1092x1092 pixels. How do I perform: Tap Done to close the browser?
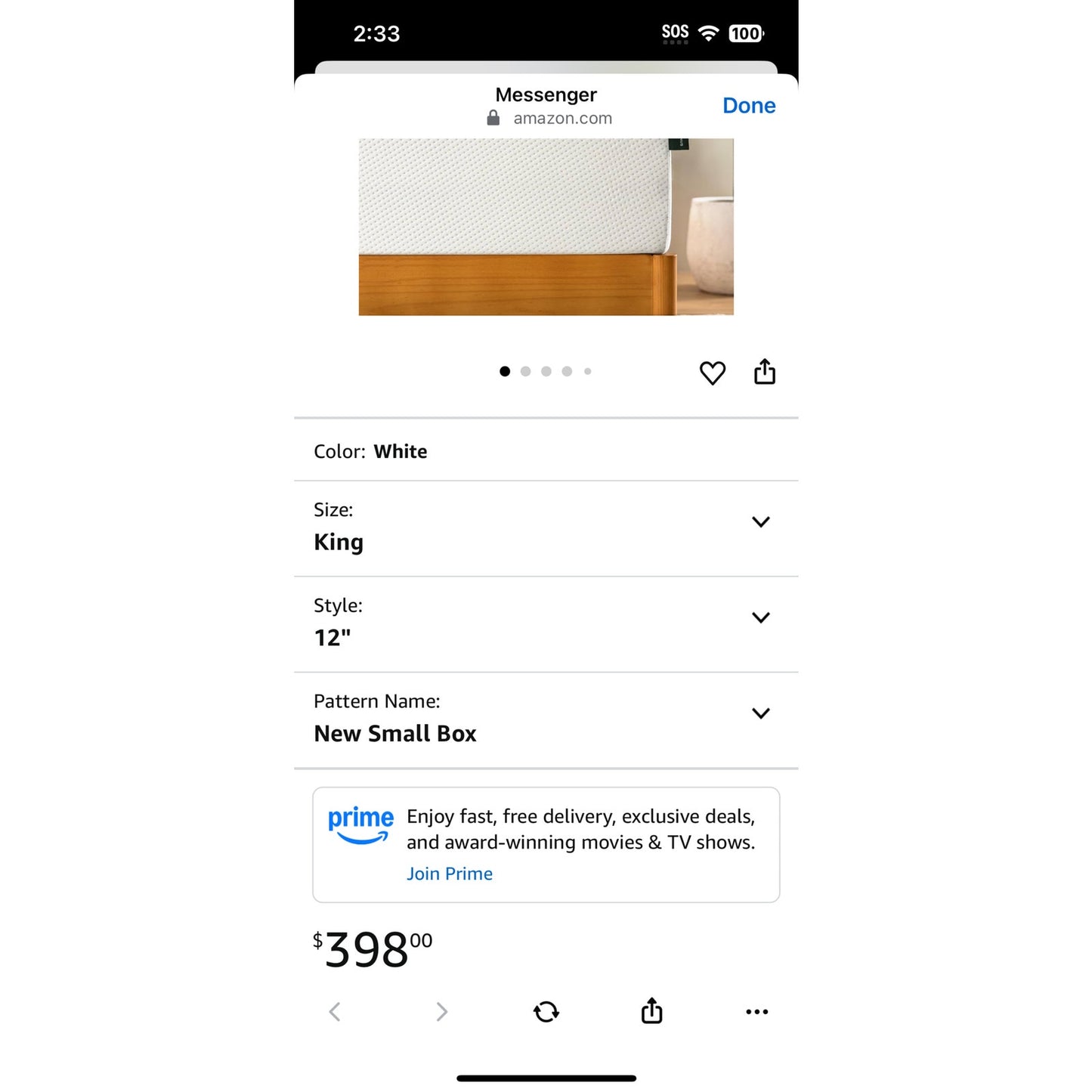point(748,105)
